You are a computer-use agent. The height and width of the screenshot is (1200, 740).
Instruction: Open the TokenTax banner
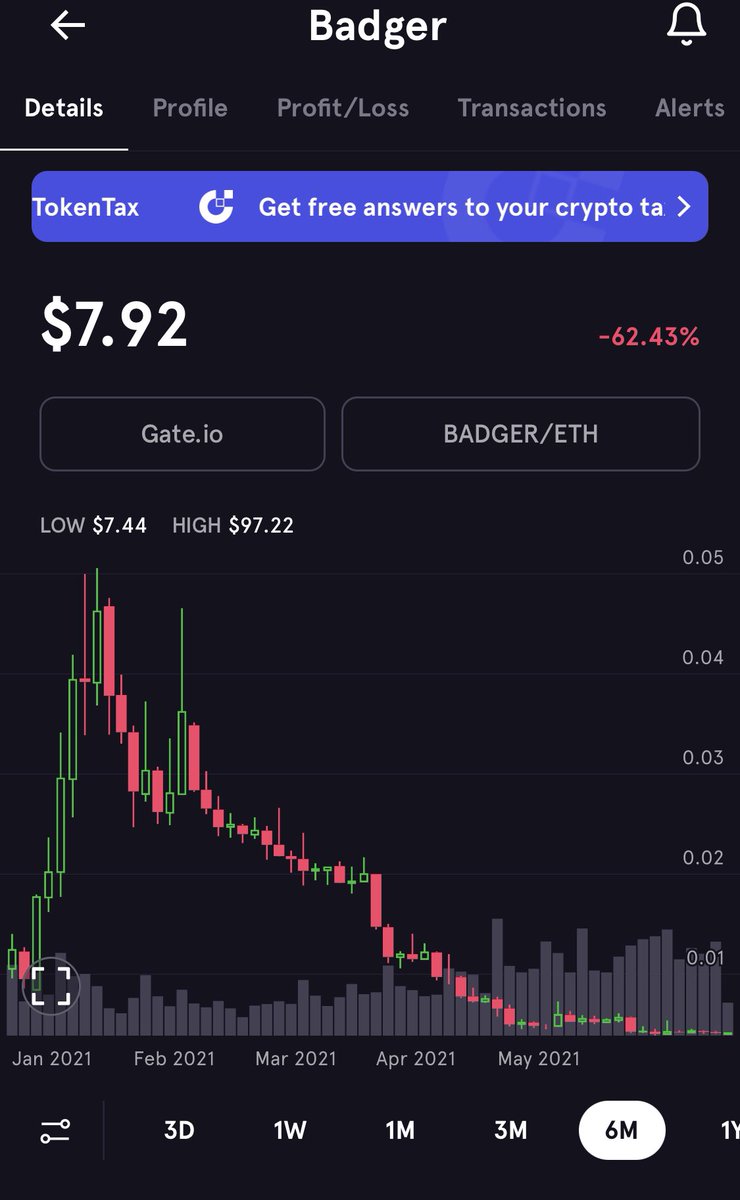pos(370,207)
